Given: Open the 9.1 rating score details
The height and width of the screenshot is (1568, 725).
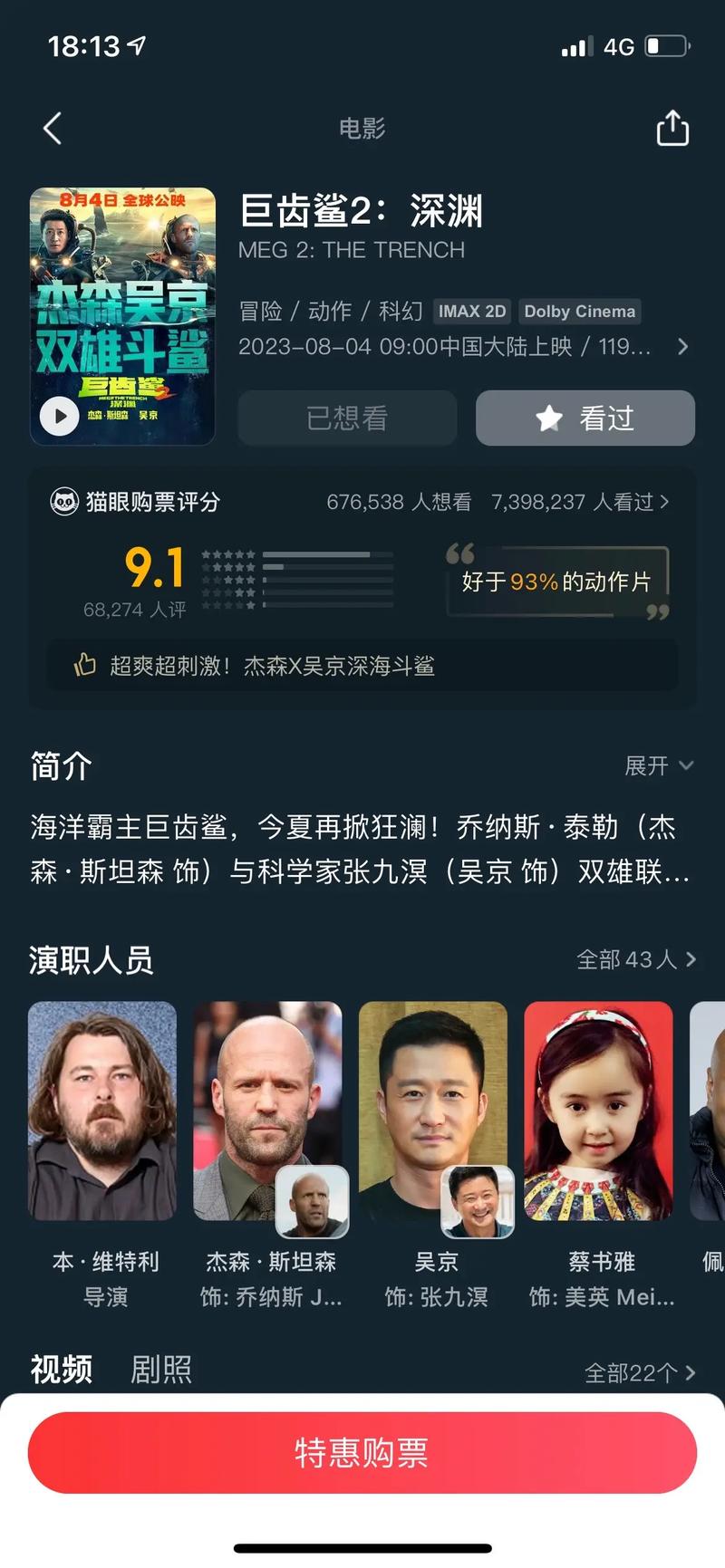Looking at the screenshot, I should pyautogui.click(x=154, y=569).
